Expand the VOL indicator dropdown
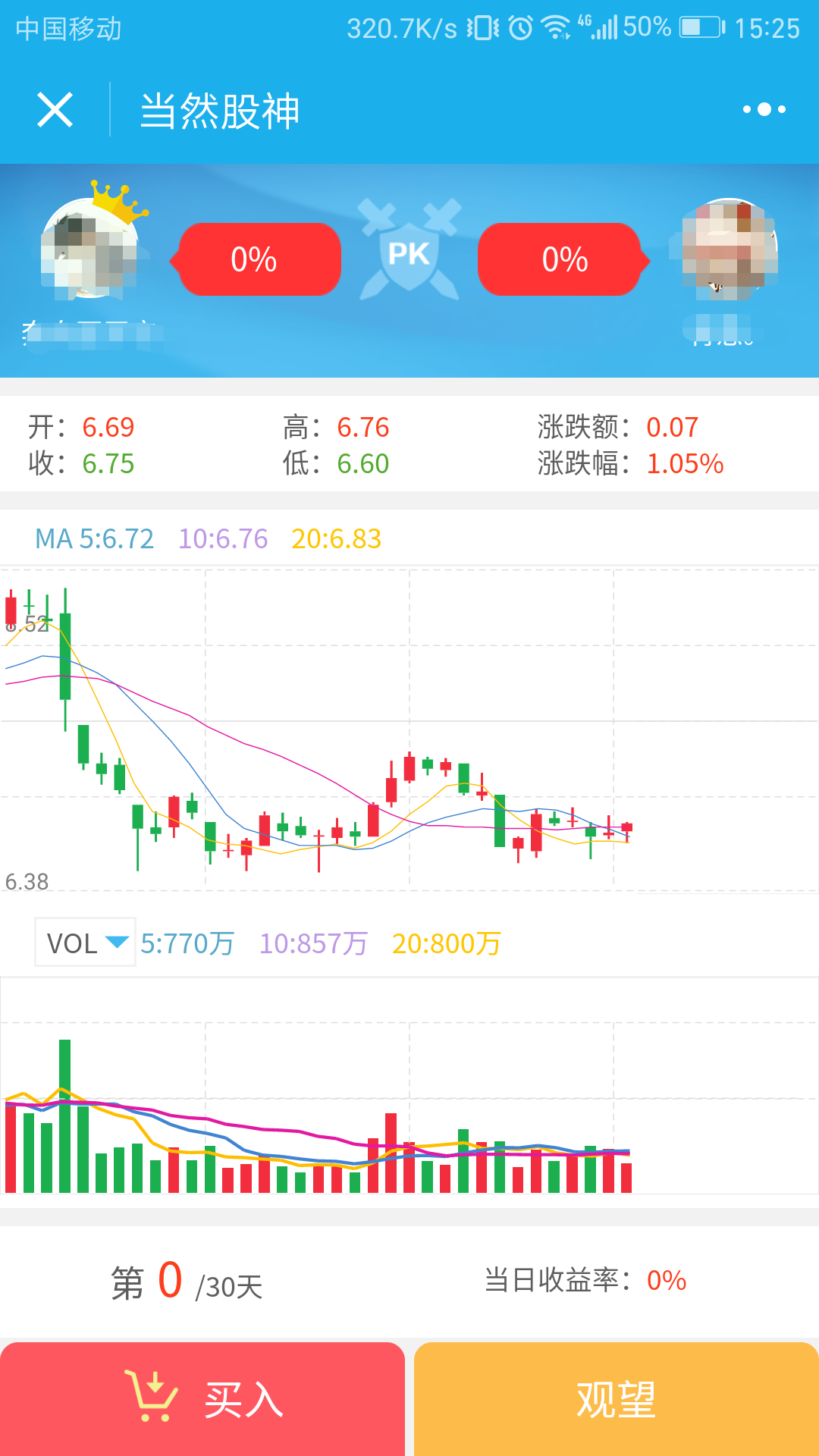819x1456 pixels. [86, 943]
